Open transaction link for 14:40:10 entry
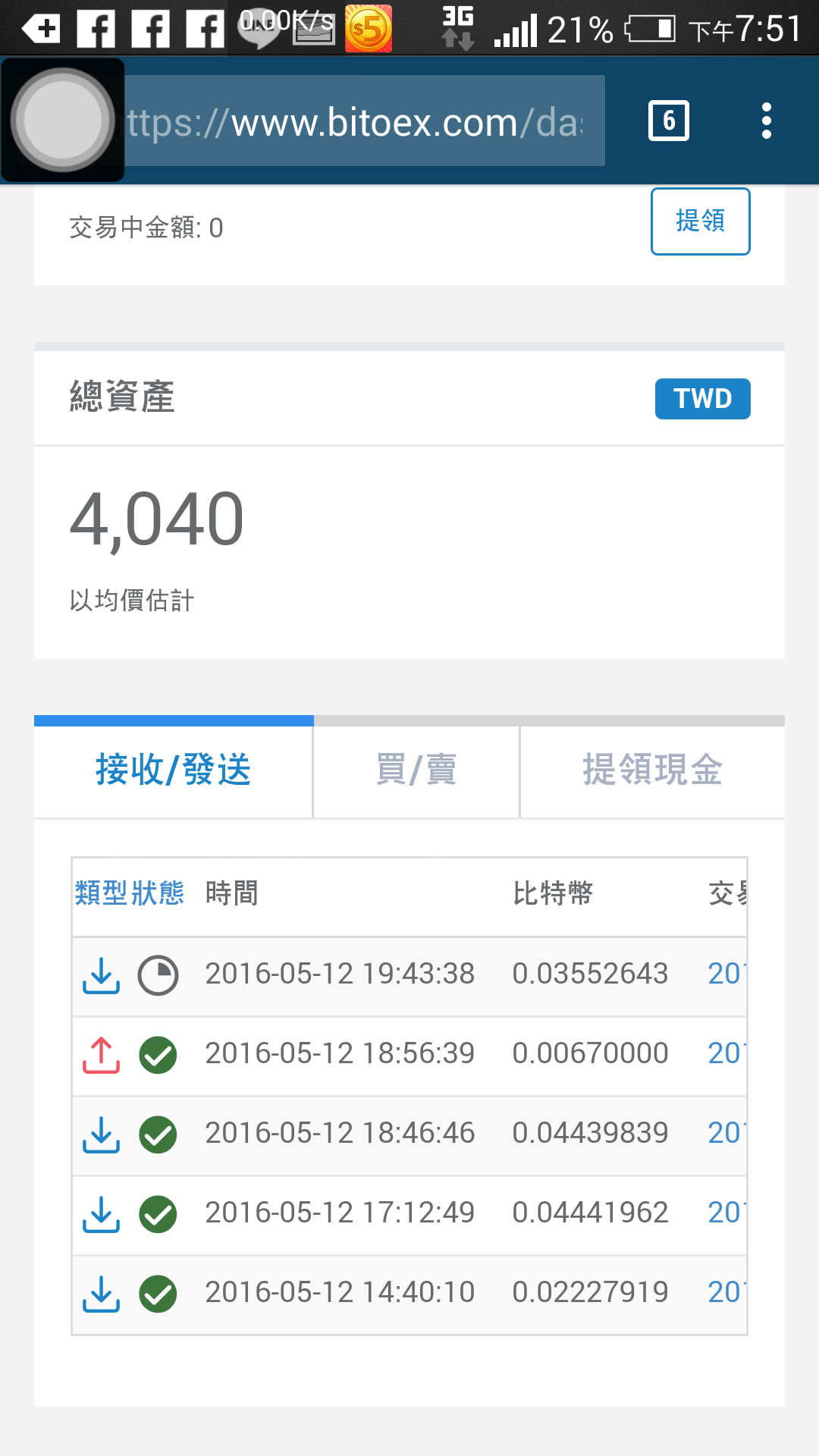This screenshot has width=819, height=1456. tap(726, 1292)
